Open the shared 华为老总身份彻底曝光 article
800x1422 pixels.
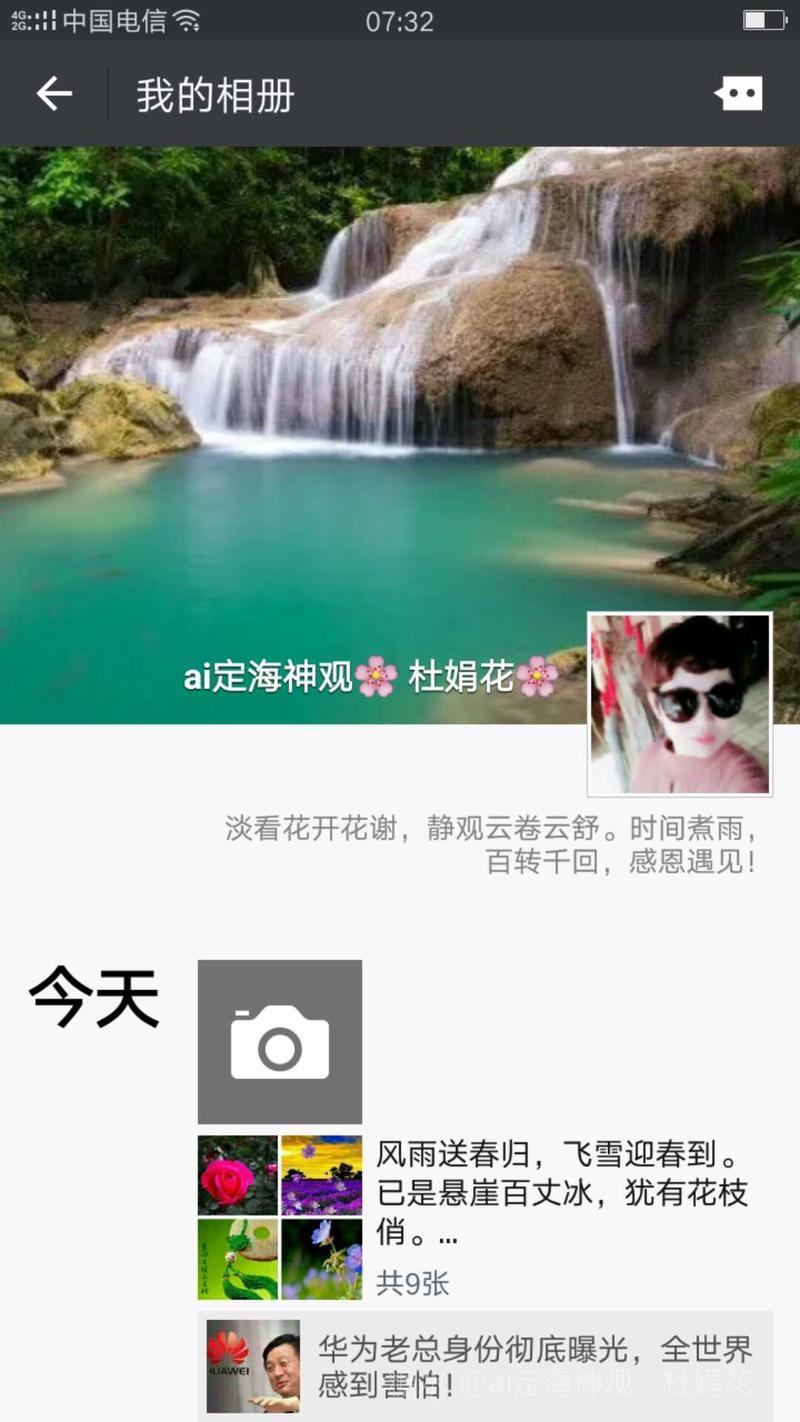486,1366
